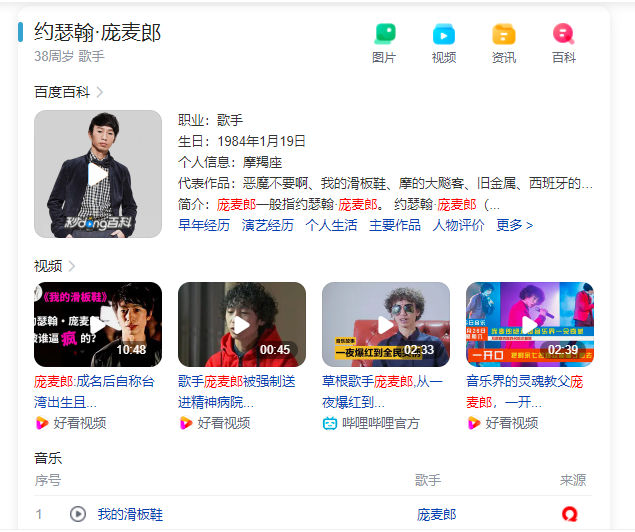Play the 02:39 音乐界的灵魂教父 video

tap(530, 324)
